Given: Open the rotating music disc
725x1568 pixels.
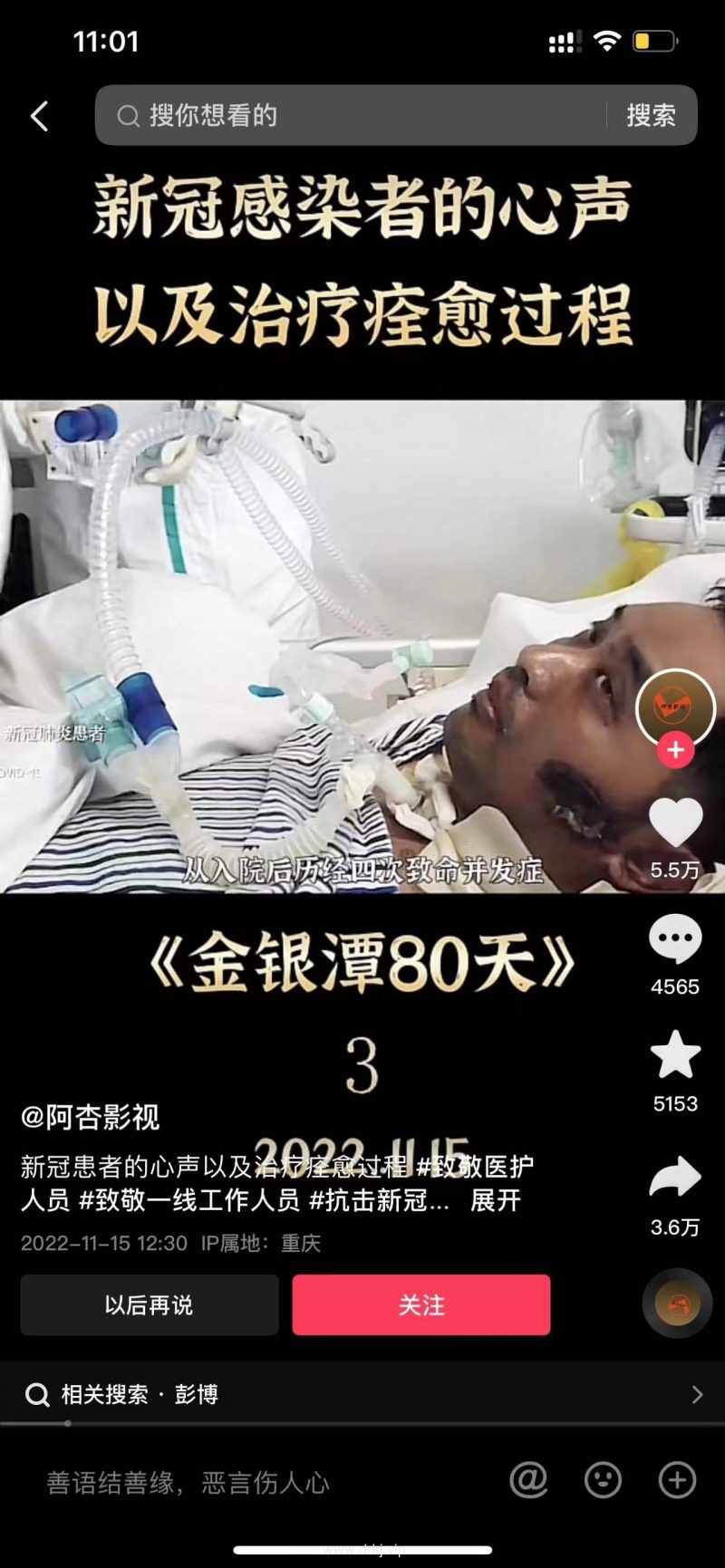Looking at the screenshot, I should click(x=677, y=1303).
